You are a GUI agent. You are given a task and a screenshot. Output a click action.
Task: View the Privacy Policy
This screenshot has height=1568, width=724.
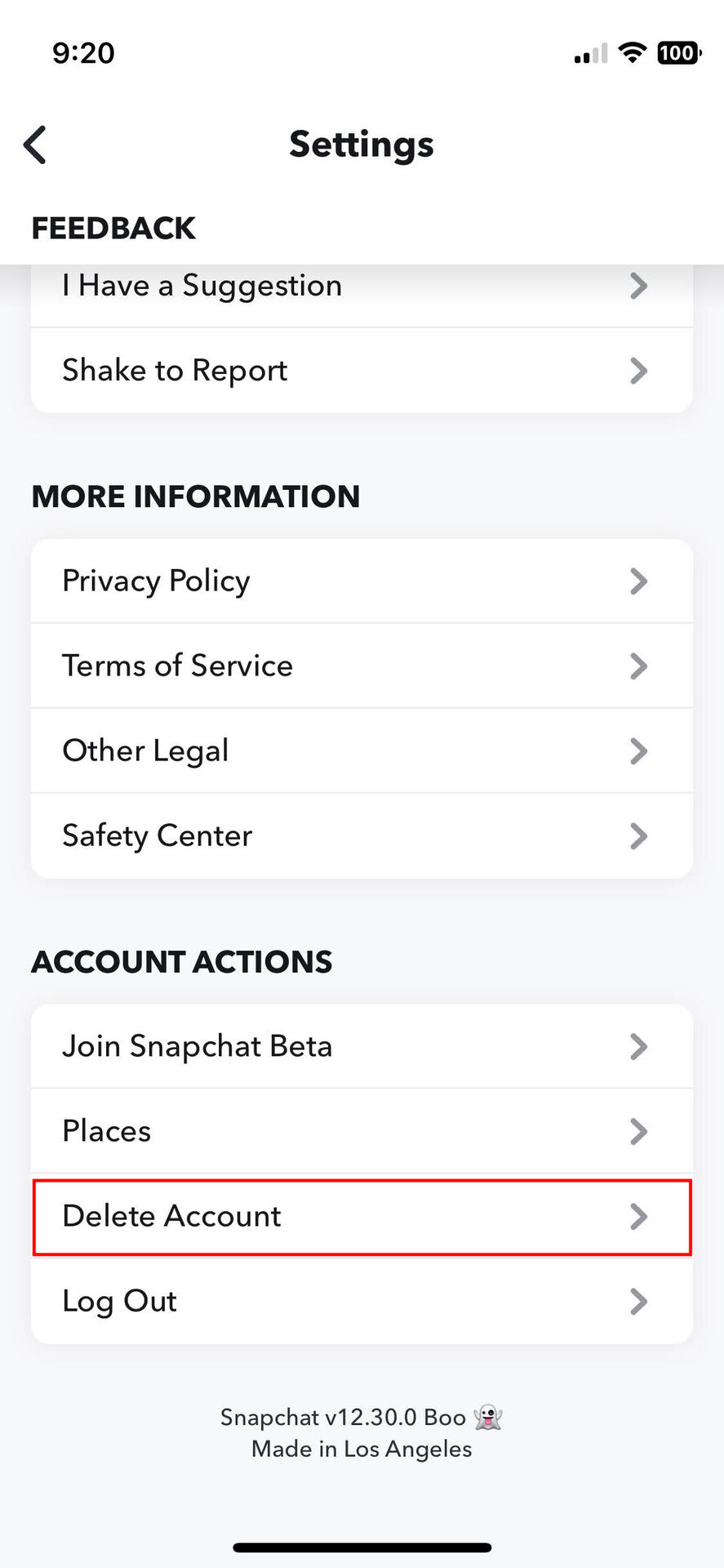(362, 581)
